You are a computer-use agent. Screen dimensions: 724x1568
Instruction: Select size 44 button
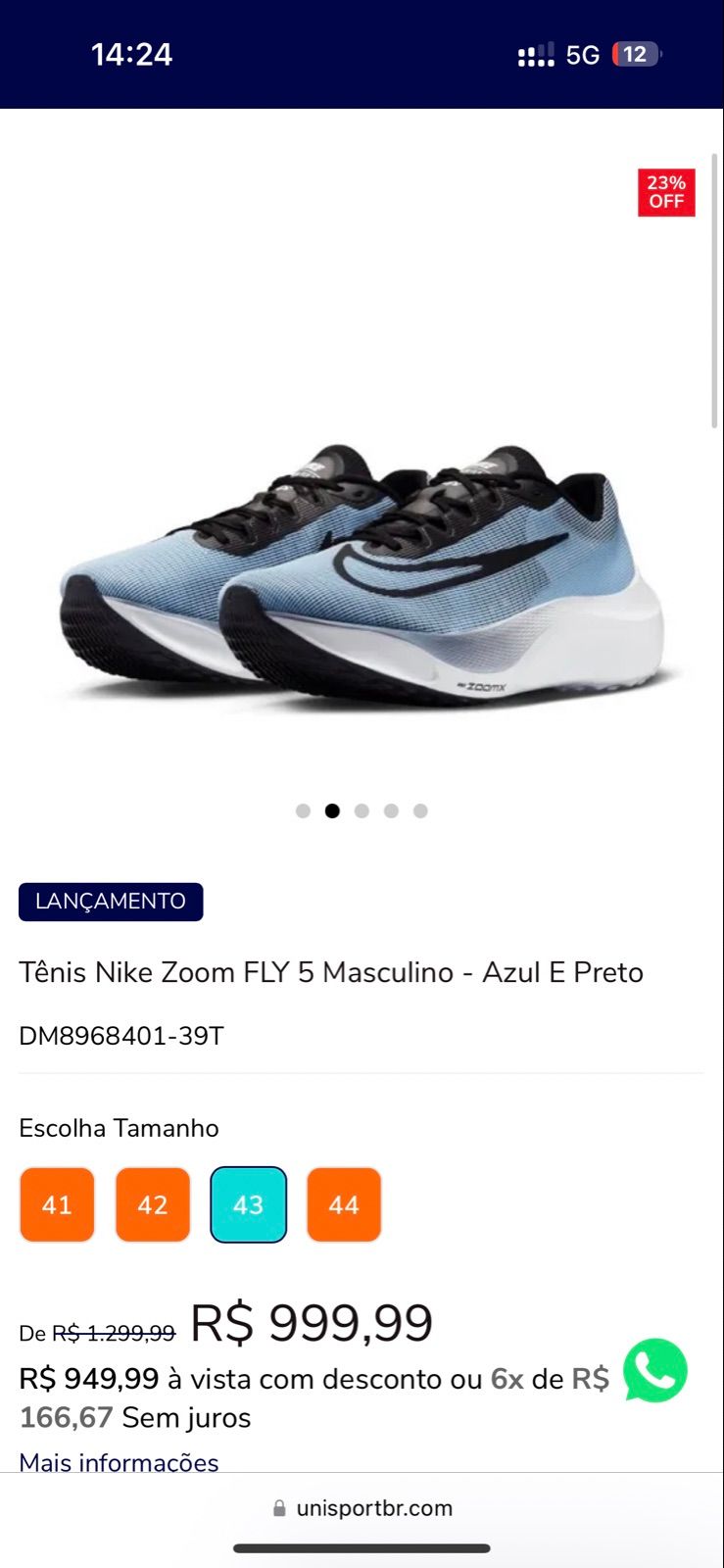(344, 1204)
